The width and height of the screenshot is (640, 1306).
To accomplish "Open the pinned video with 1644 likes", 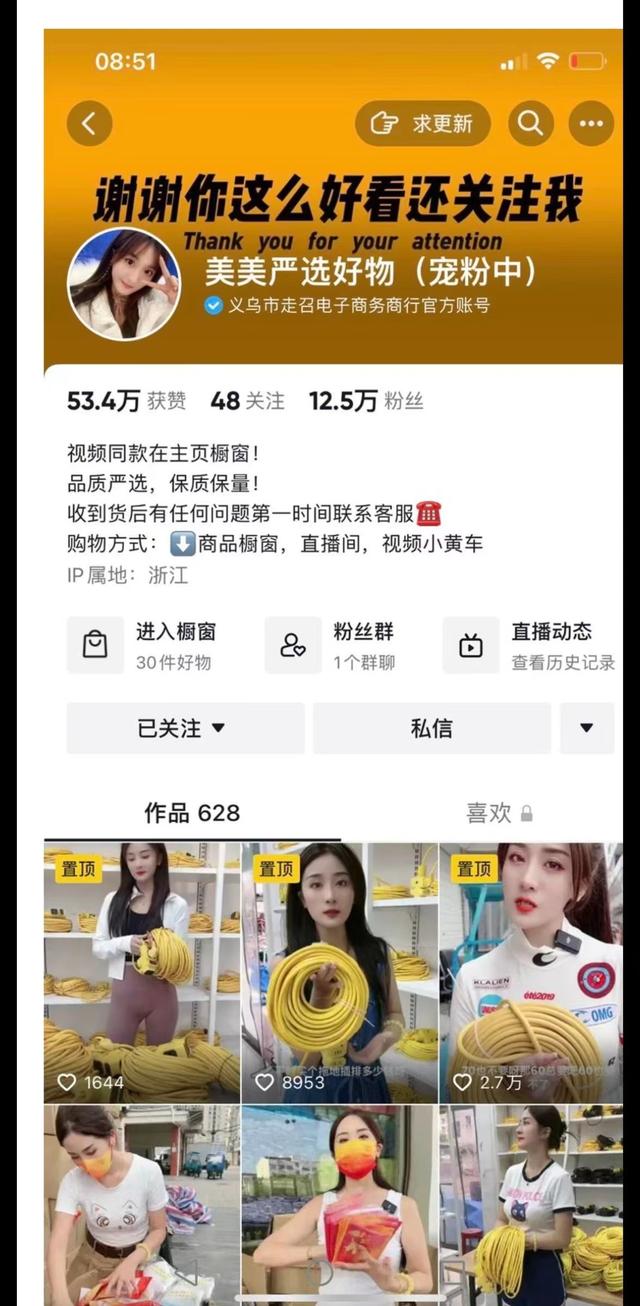I will pos(142,970).
